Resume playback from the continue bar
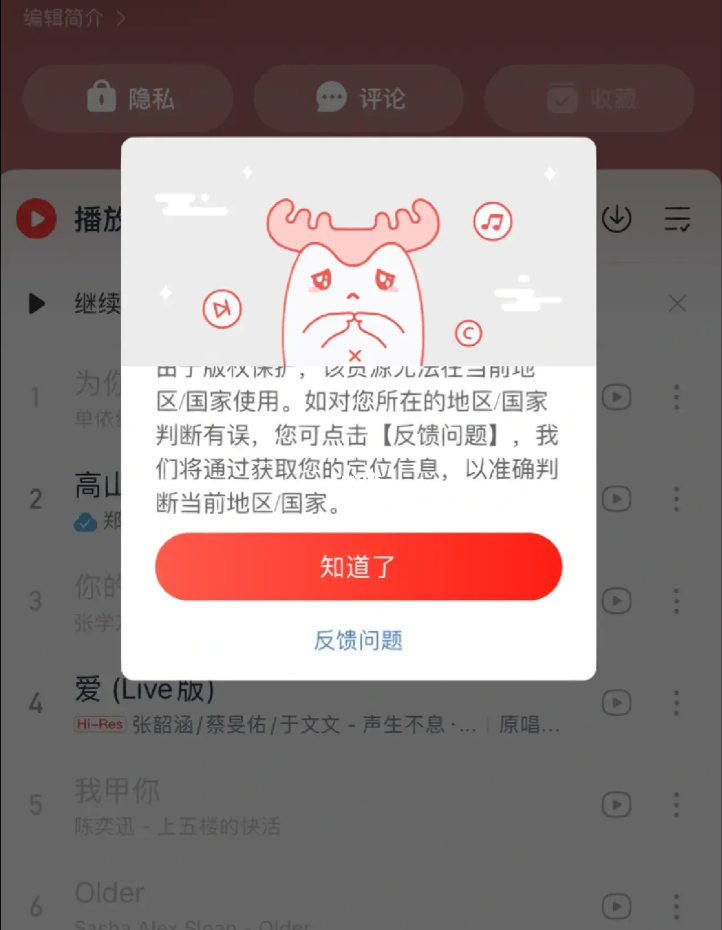The width and height of the screenshot is (722, 930). (37, 303)
